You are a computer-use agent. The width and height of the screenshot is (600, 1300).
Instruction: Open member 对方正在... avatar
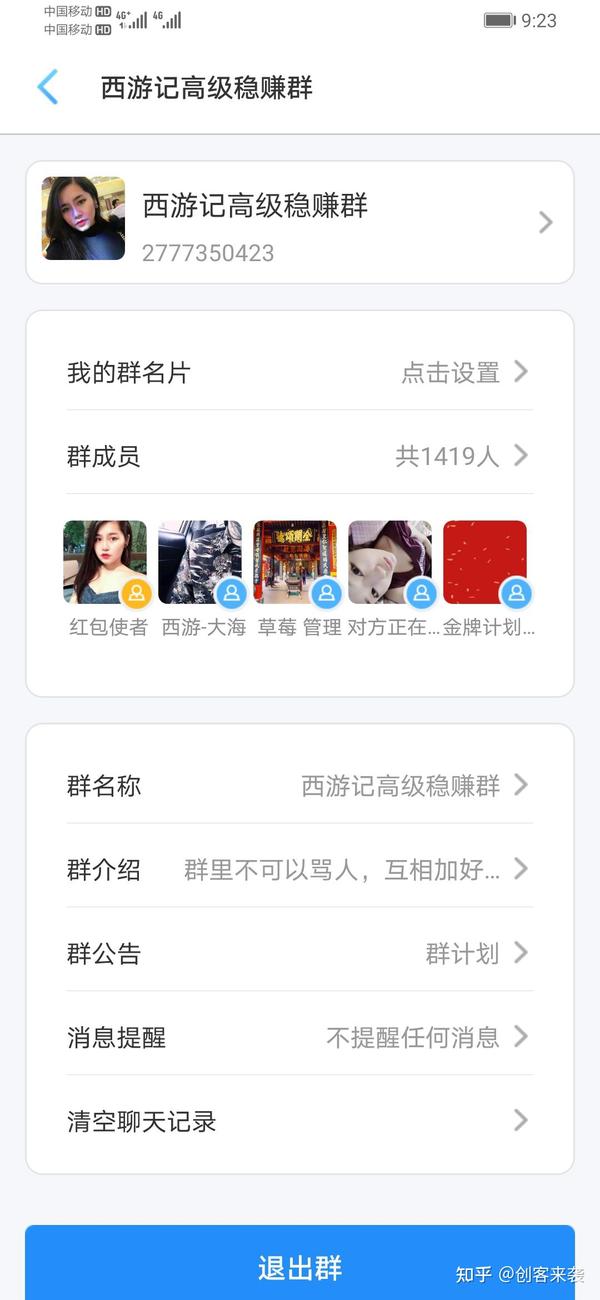coord(390,562)
